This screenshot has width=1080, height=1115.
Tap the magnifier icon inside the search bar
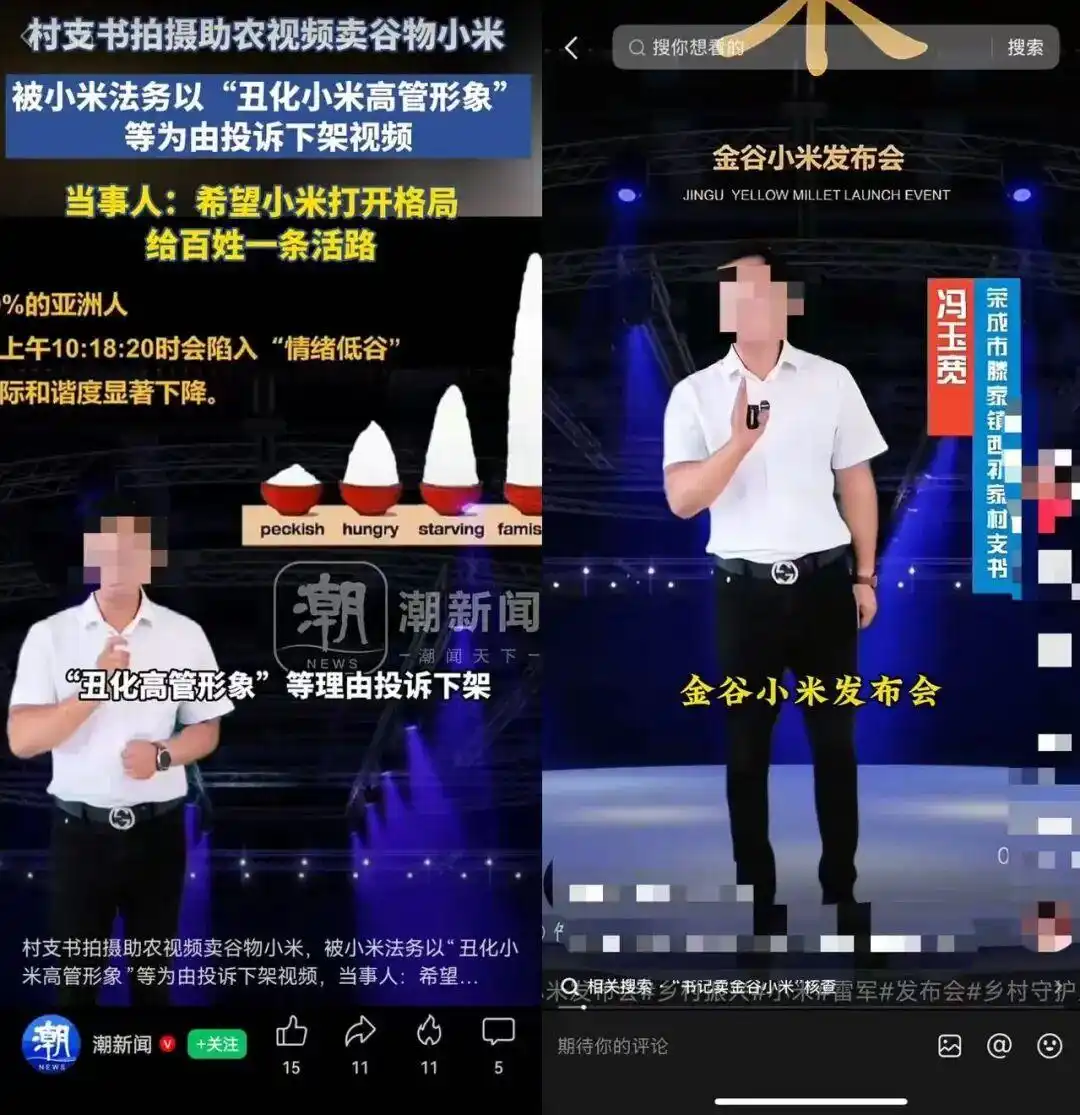point(636,46)
